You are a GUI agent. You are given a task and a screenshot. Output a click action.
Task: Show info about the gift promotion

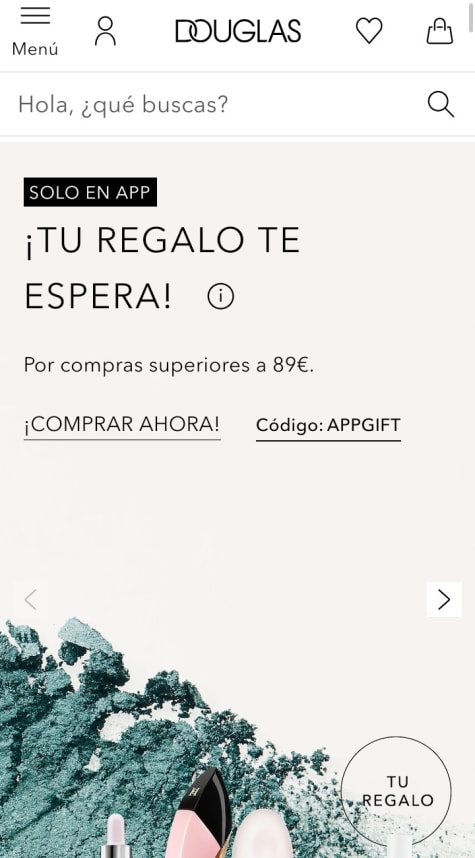[x=221, y=297]
